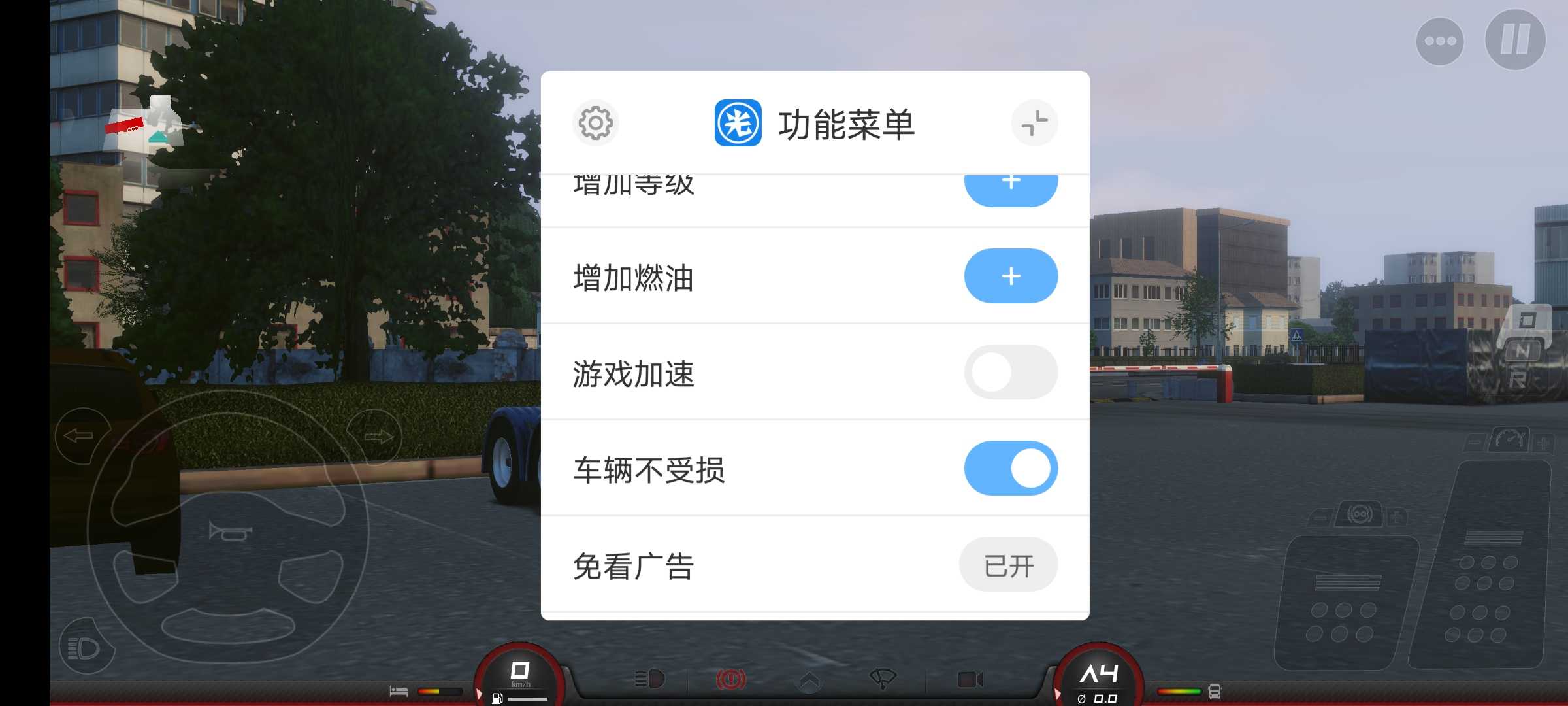Tap the 已开 button for 免看广告

[x=1008, y=565]
